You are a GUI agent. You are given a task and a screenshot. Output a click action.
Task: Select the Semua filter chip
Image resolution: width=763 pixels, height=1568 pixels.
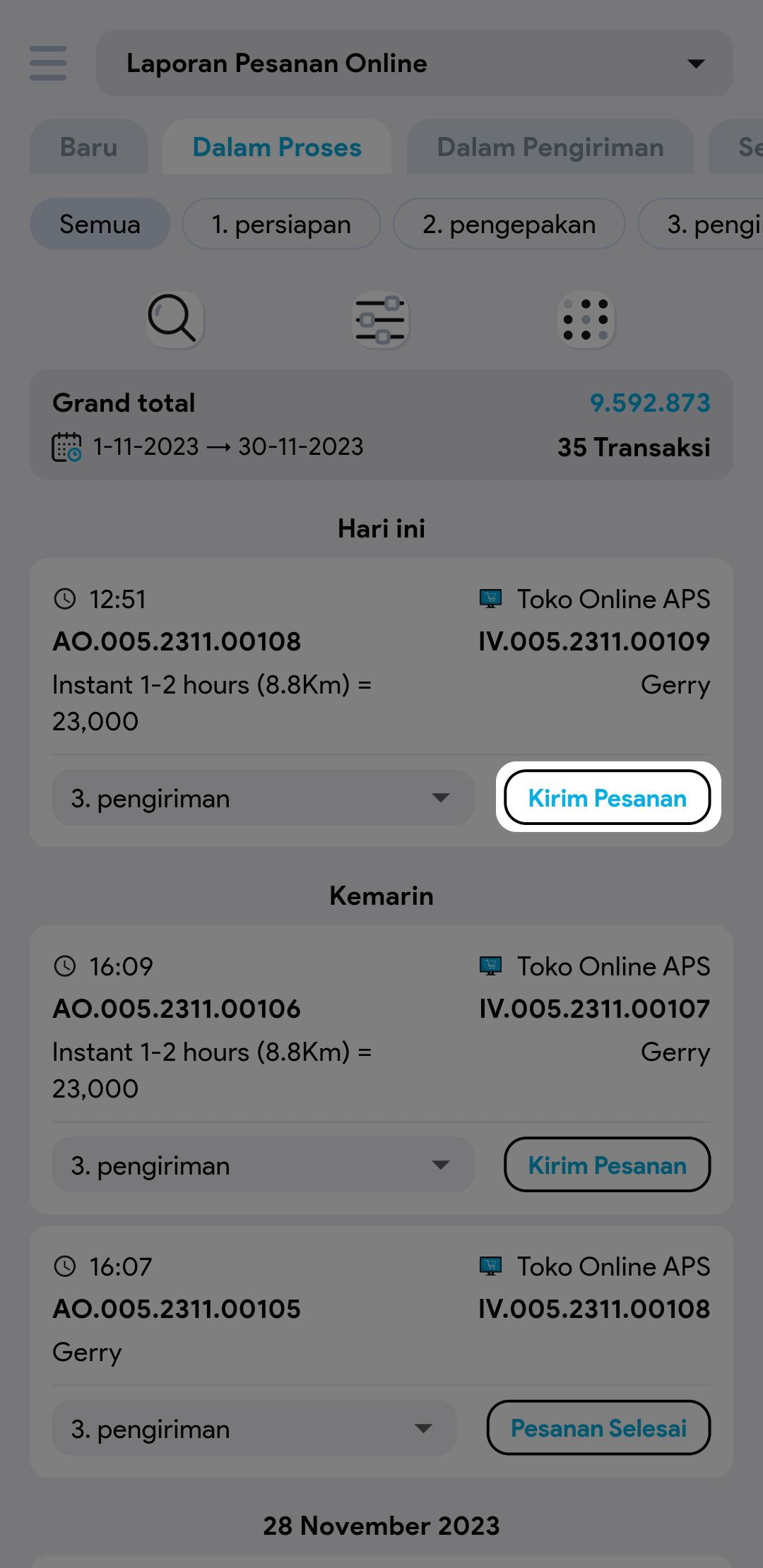tap(100, 225)
